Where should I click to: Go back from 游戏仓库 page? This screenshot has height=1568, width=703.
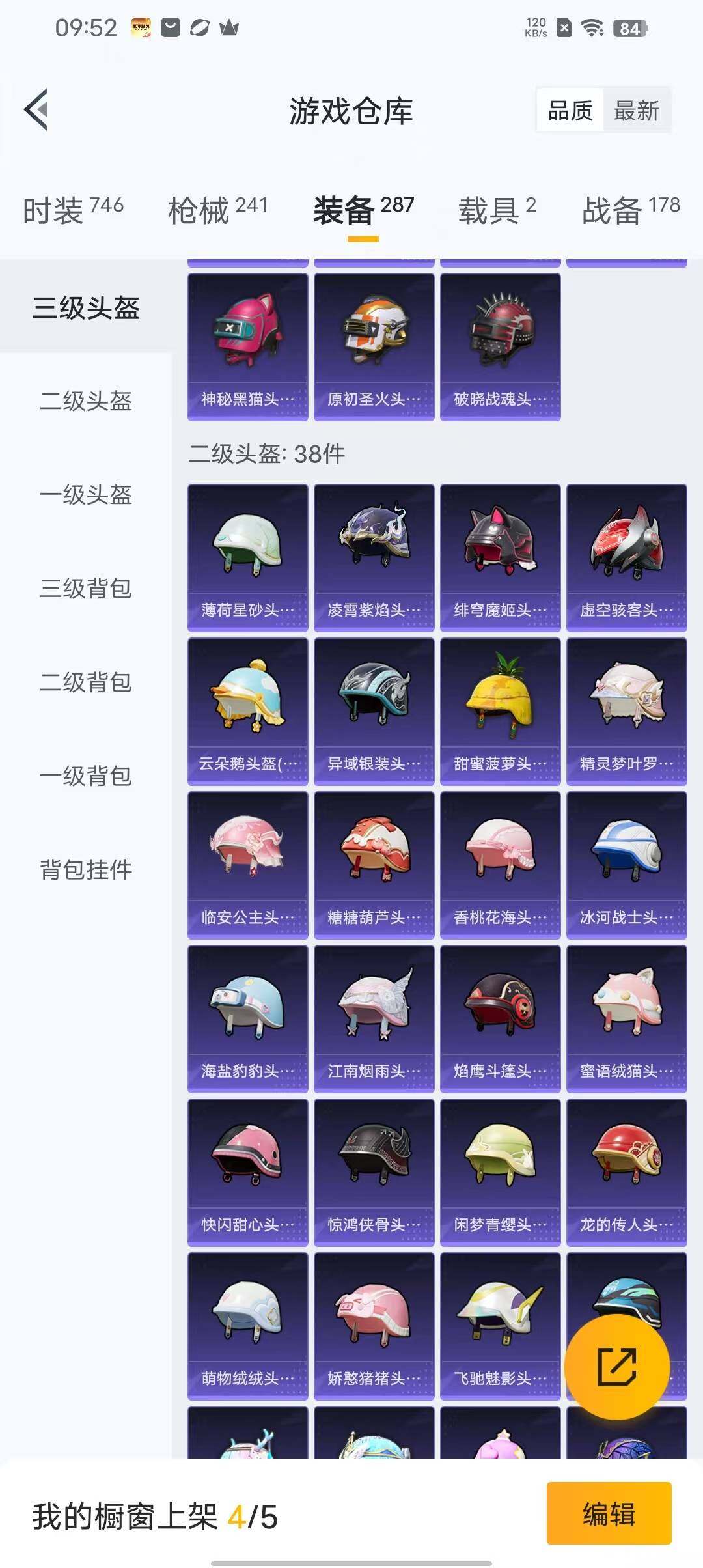pos(36,109)
